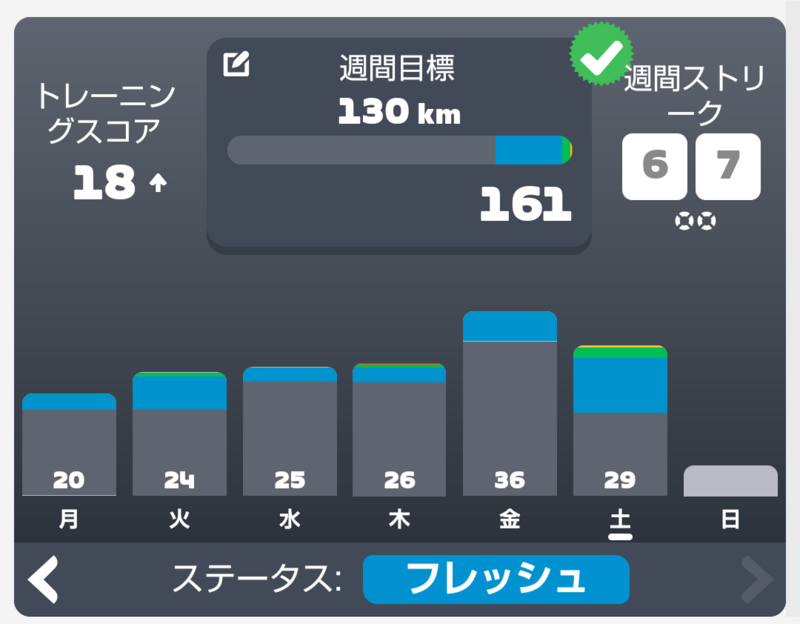Open the フレッシュ status button
This screenshot has width=800, height=624.
pos(495,579)
